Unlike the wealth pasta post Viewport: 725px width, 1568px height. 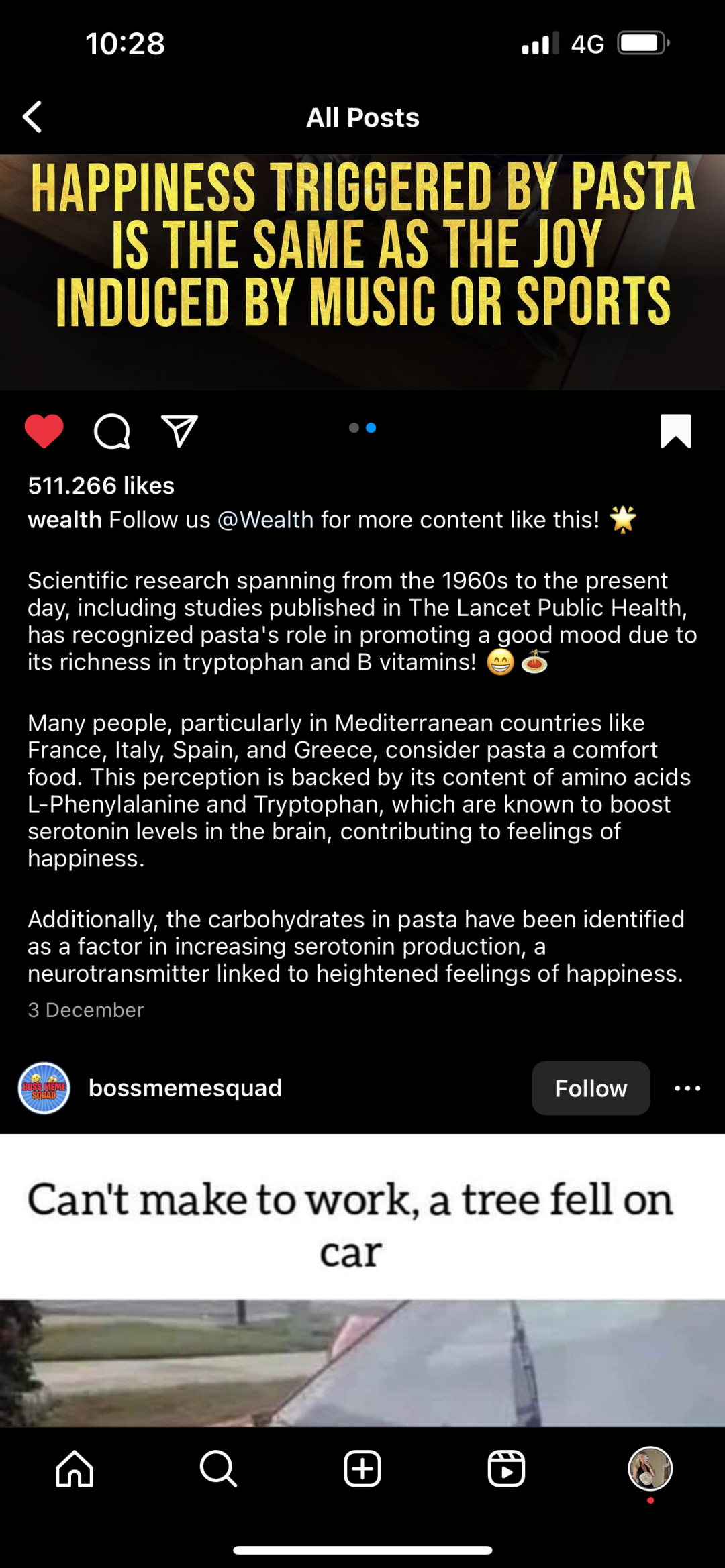44,431
